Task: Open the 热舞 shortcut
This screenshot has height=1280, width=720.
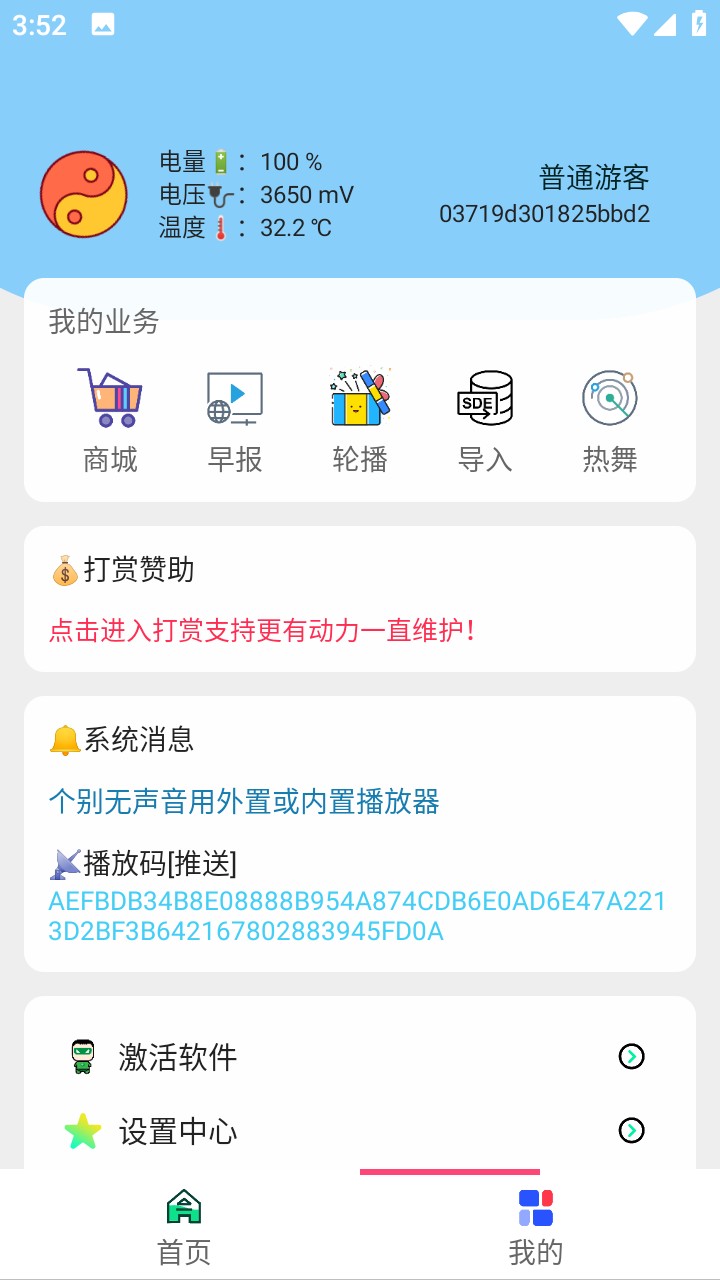Action: (610, 420)
